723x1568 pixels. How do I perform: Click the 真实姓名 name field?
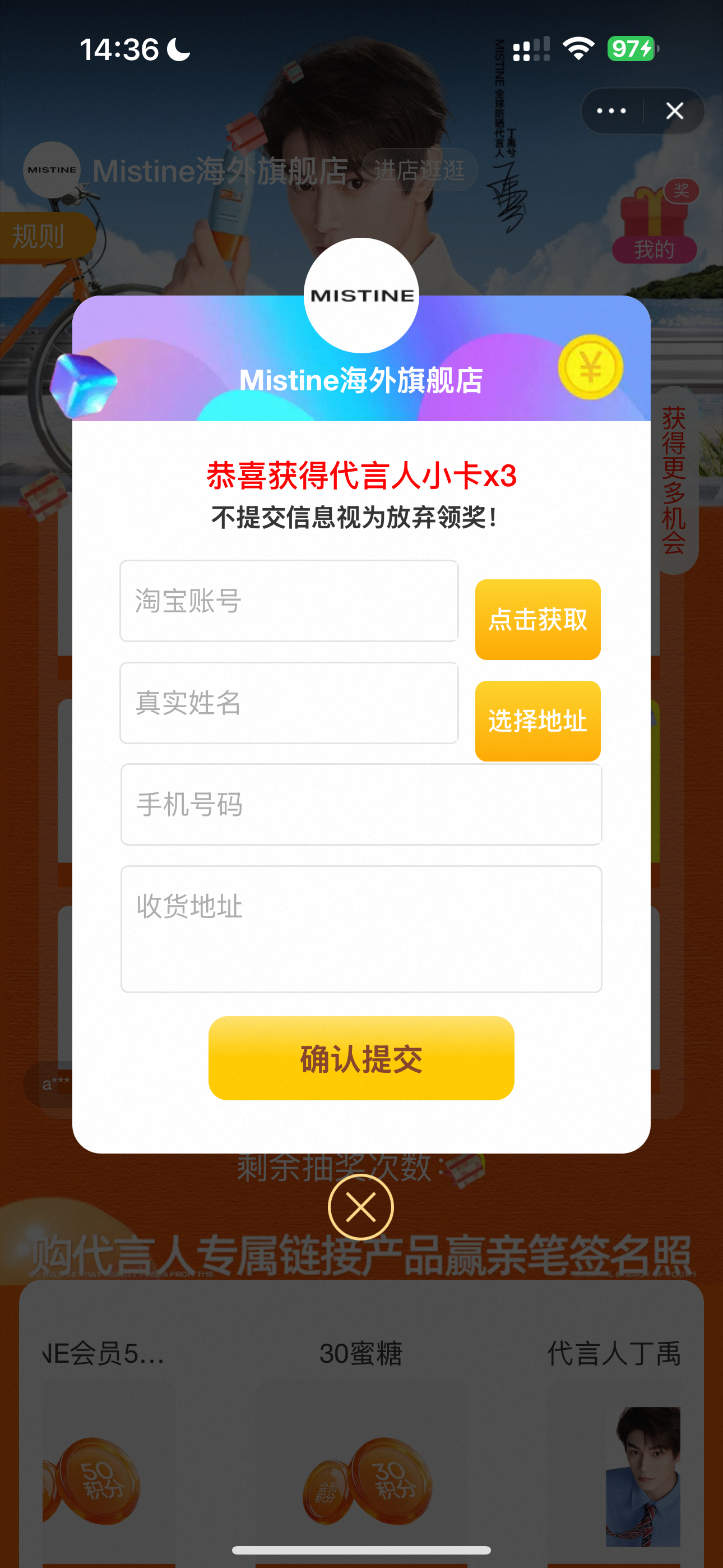point(289,703)
